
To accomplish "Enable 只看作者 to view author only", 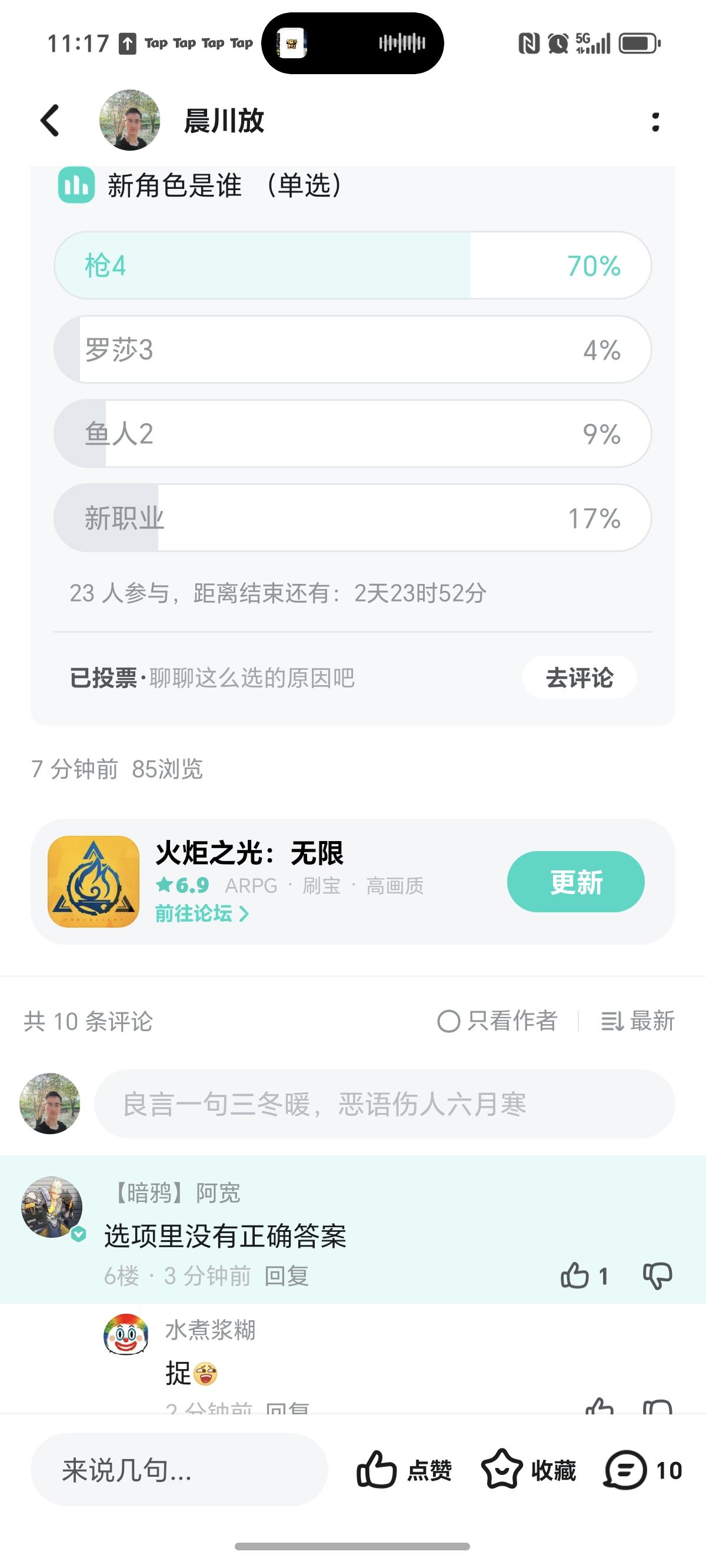I will tap(497, 1021).
